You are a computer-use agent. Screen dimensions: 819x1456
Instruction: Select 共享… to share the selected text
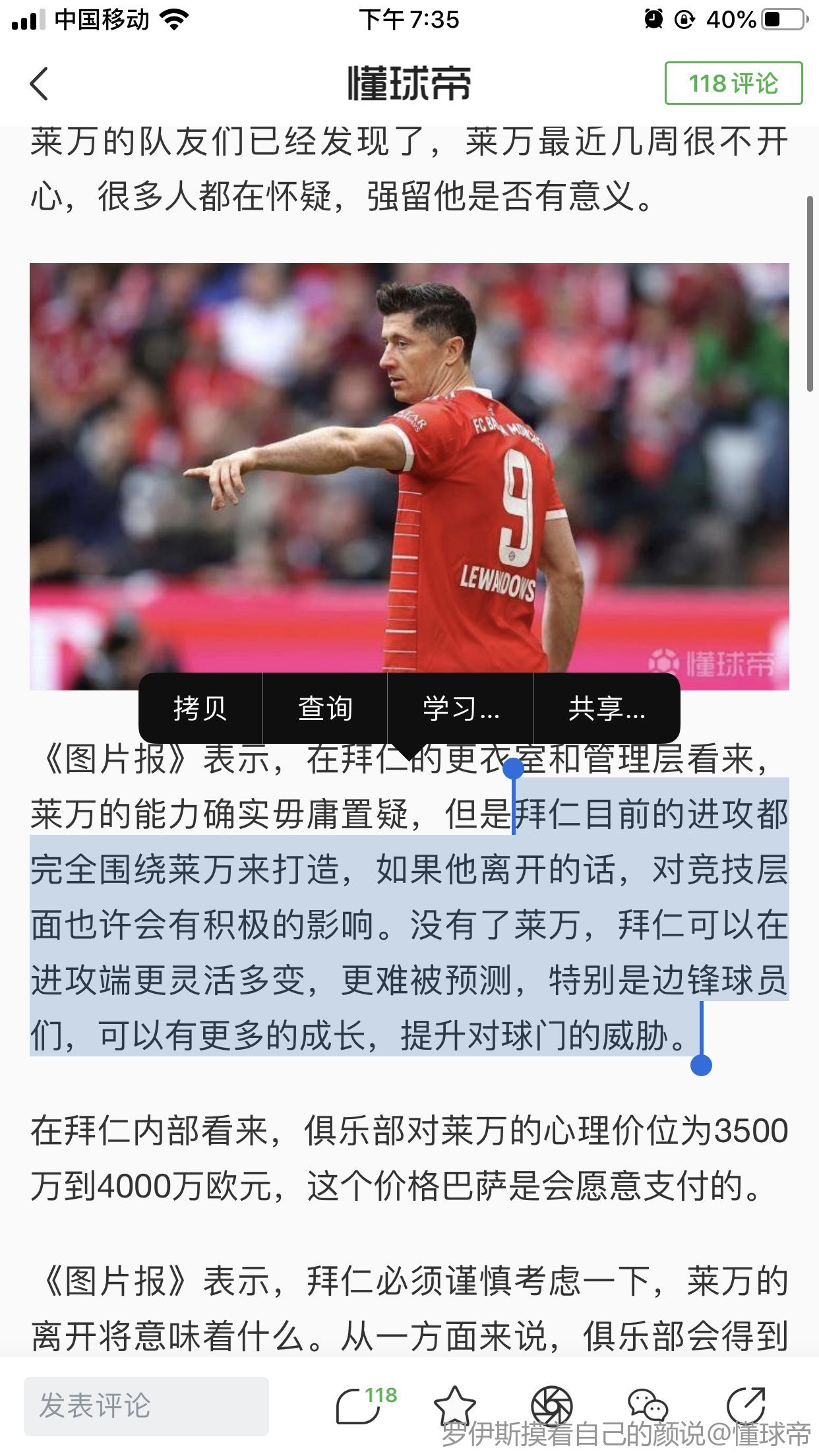pyautogui.click(x=606, y=708)
